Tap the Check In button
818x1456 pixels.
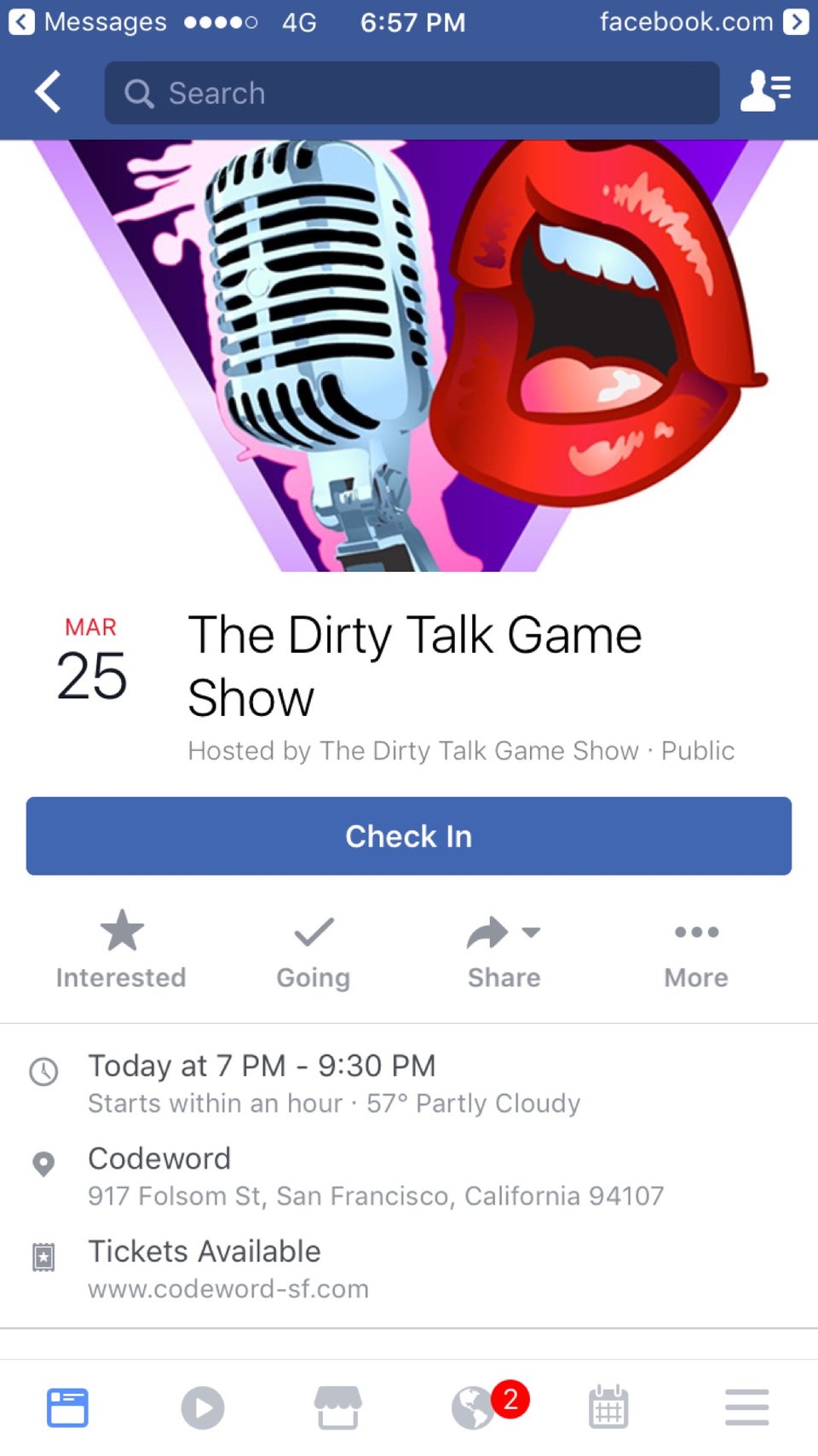[x=409, y=836]
